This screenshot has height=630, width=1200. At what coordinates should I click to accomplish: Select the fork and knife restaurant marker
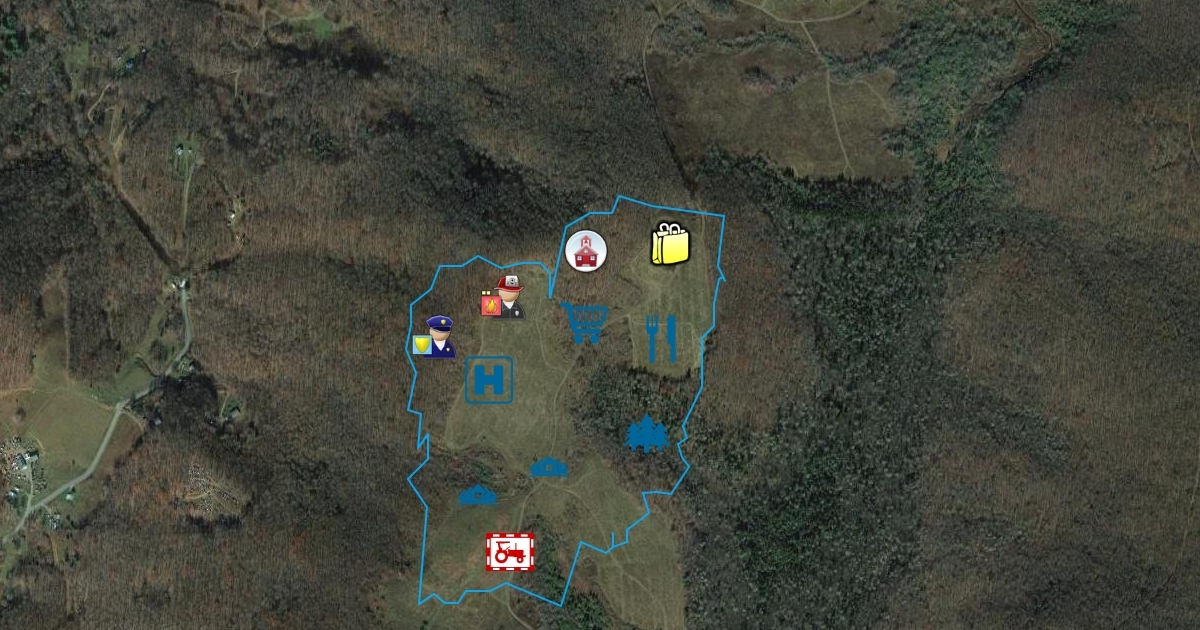tap(661, 339)
